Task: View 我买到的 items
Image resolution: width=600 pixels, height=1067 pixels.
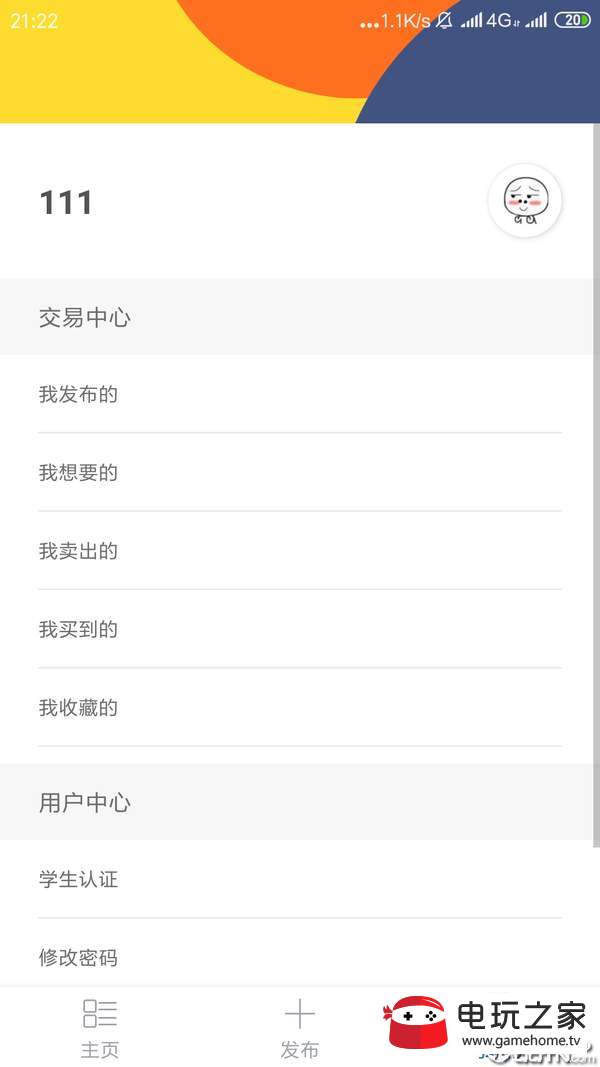Action: point(299,629)
